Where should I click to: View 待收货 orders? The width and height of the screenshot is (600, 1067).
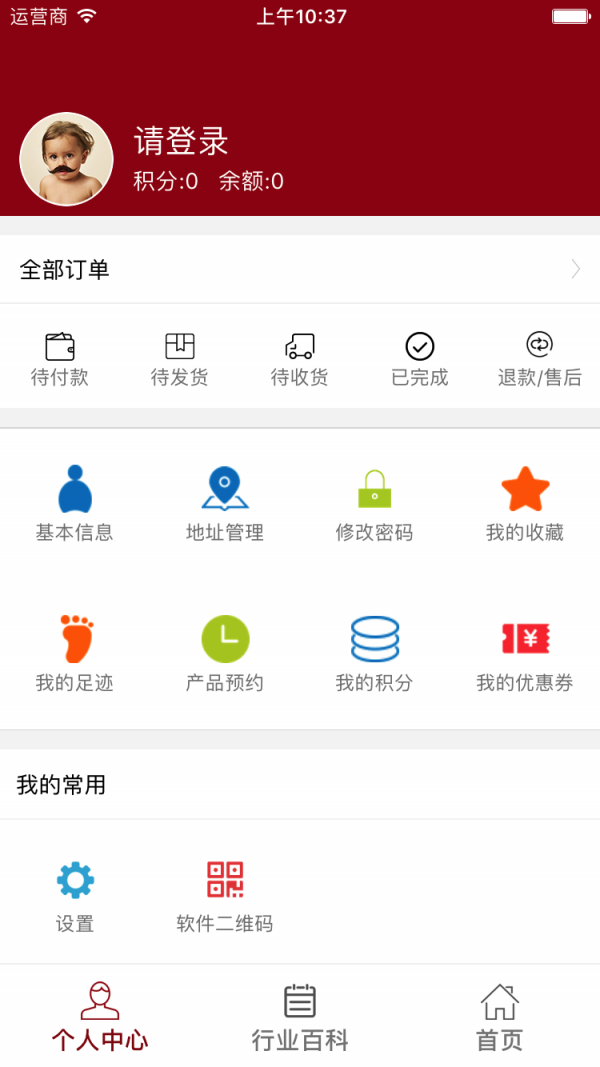click(x=300, y=360)
